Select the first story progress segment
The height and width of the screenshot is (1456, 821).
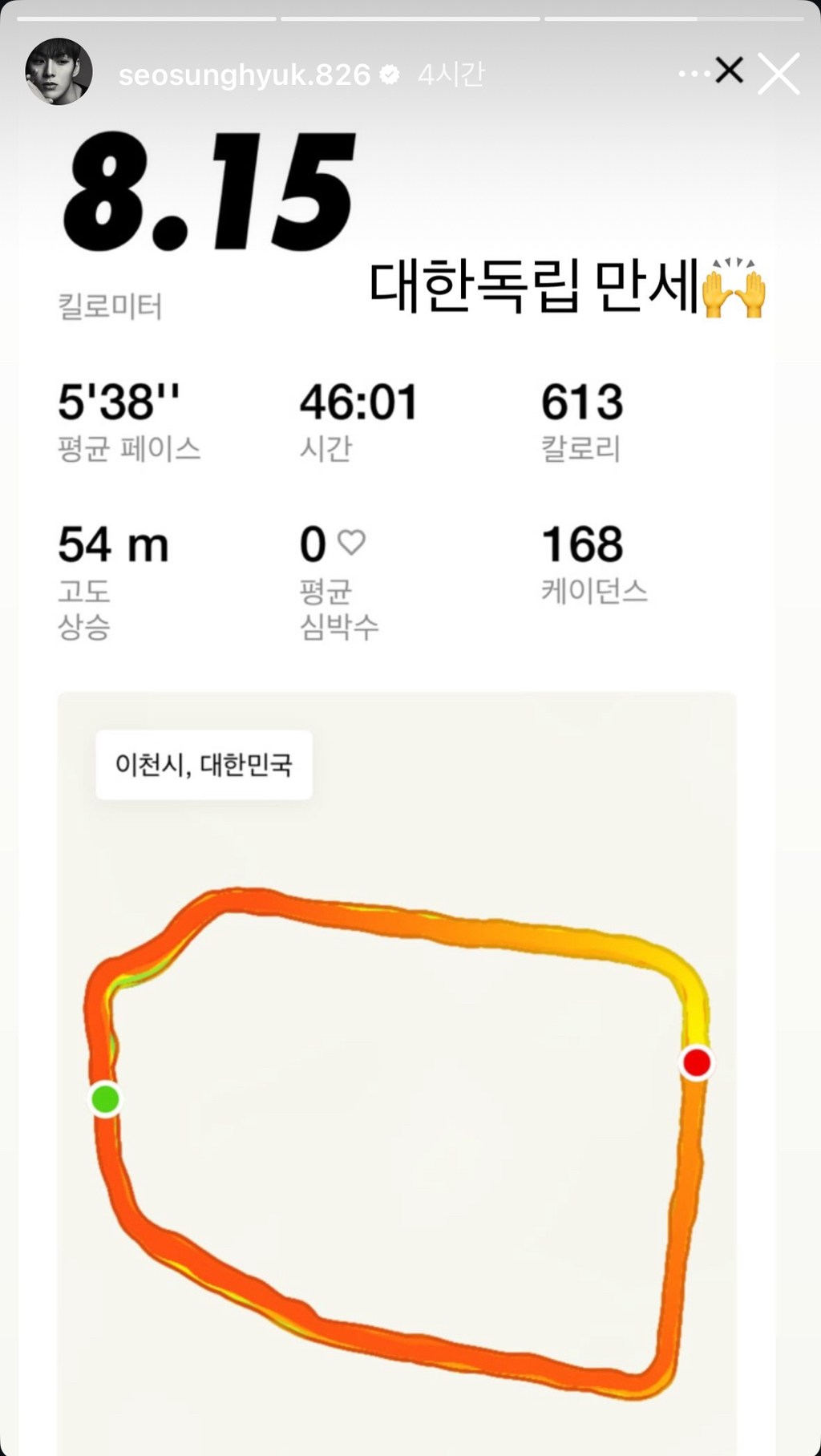tap(148, 14)
